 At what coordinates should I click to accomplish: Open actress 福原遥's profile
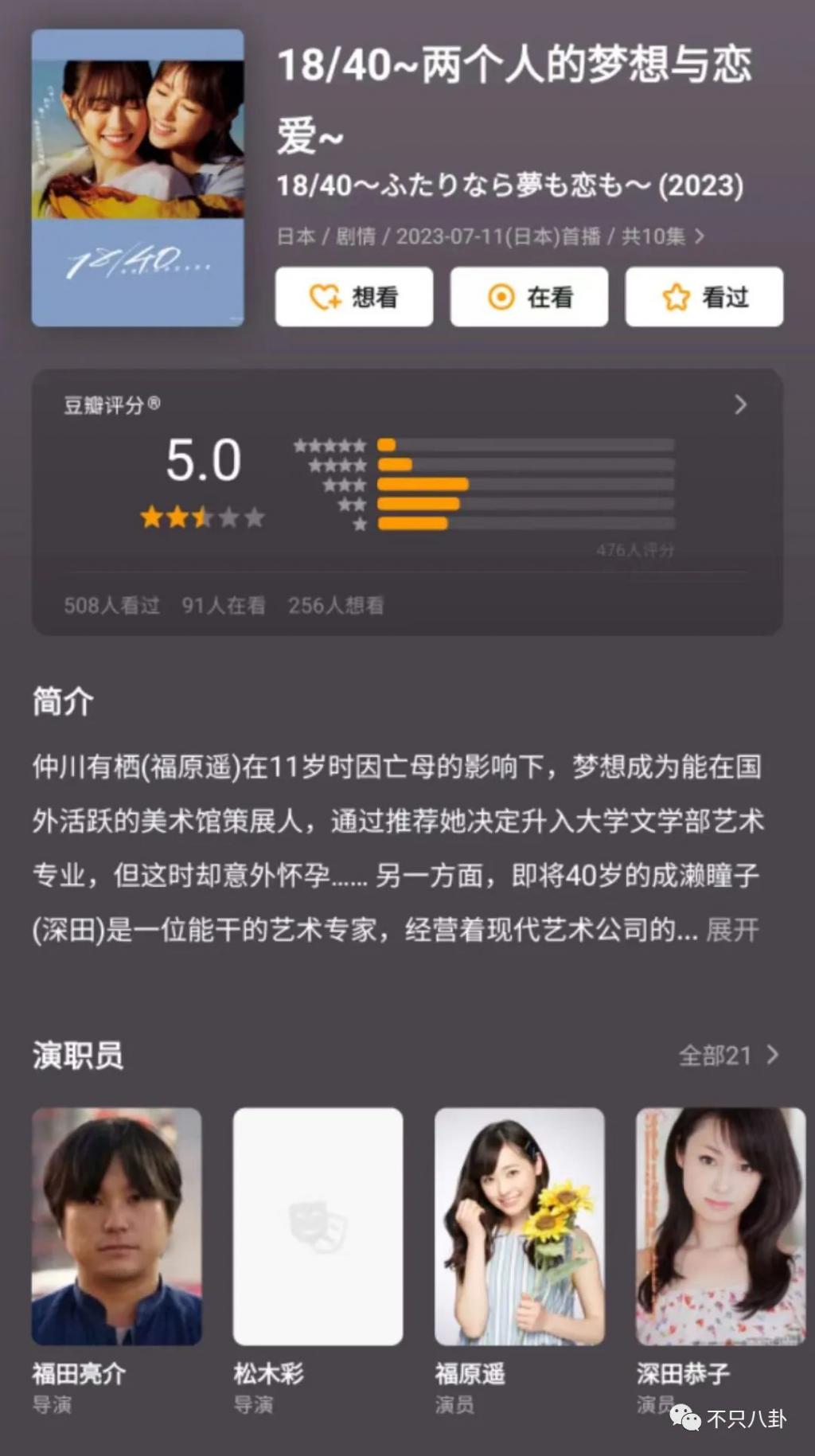coord(519,1226)
